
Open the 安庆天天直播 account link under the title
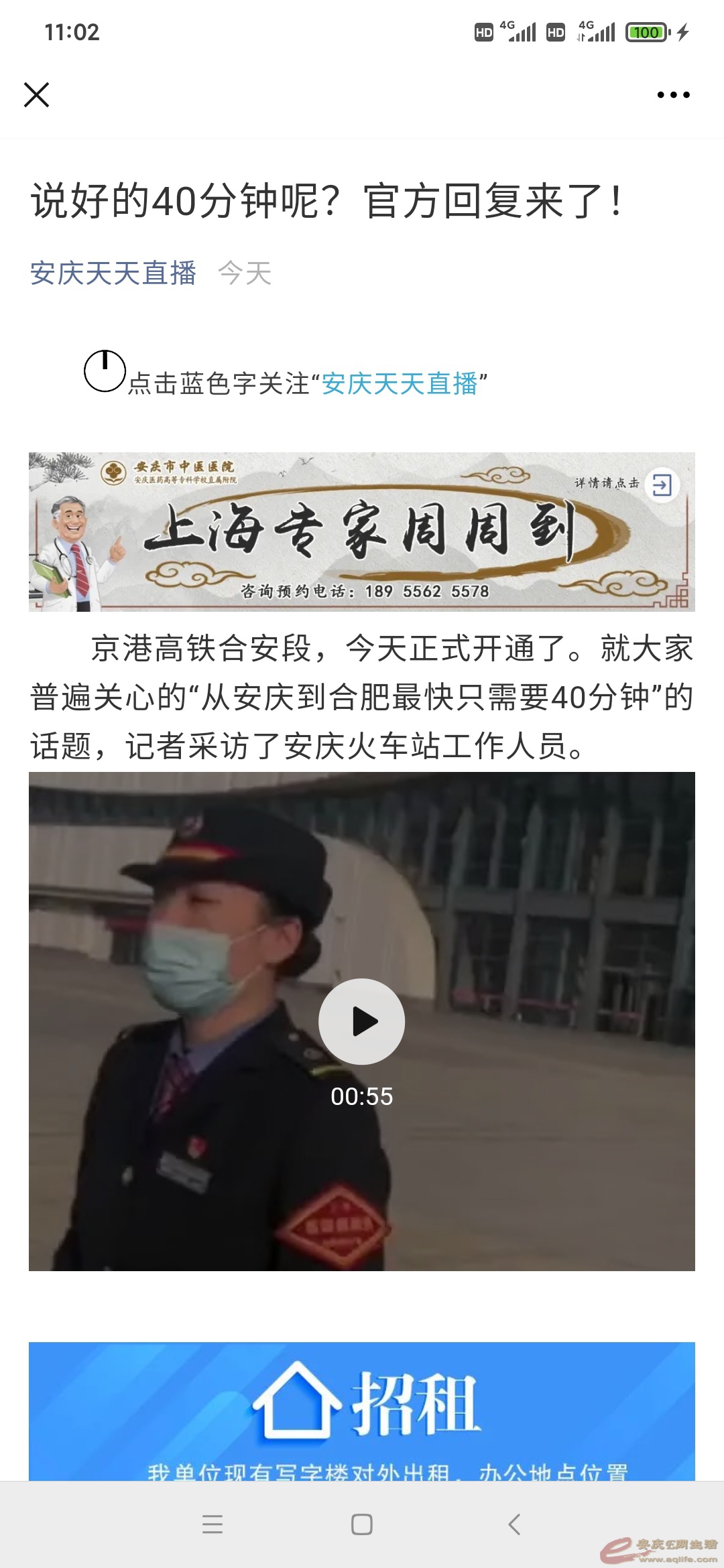(x=113, y=273)
